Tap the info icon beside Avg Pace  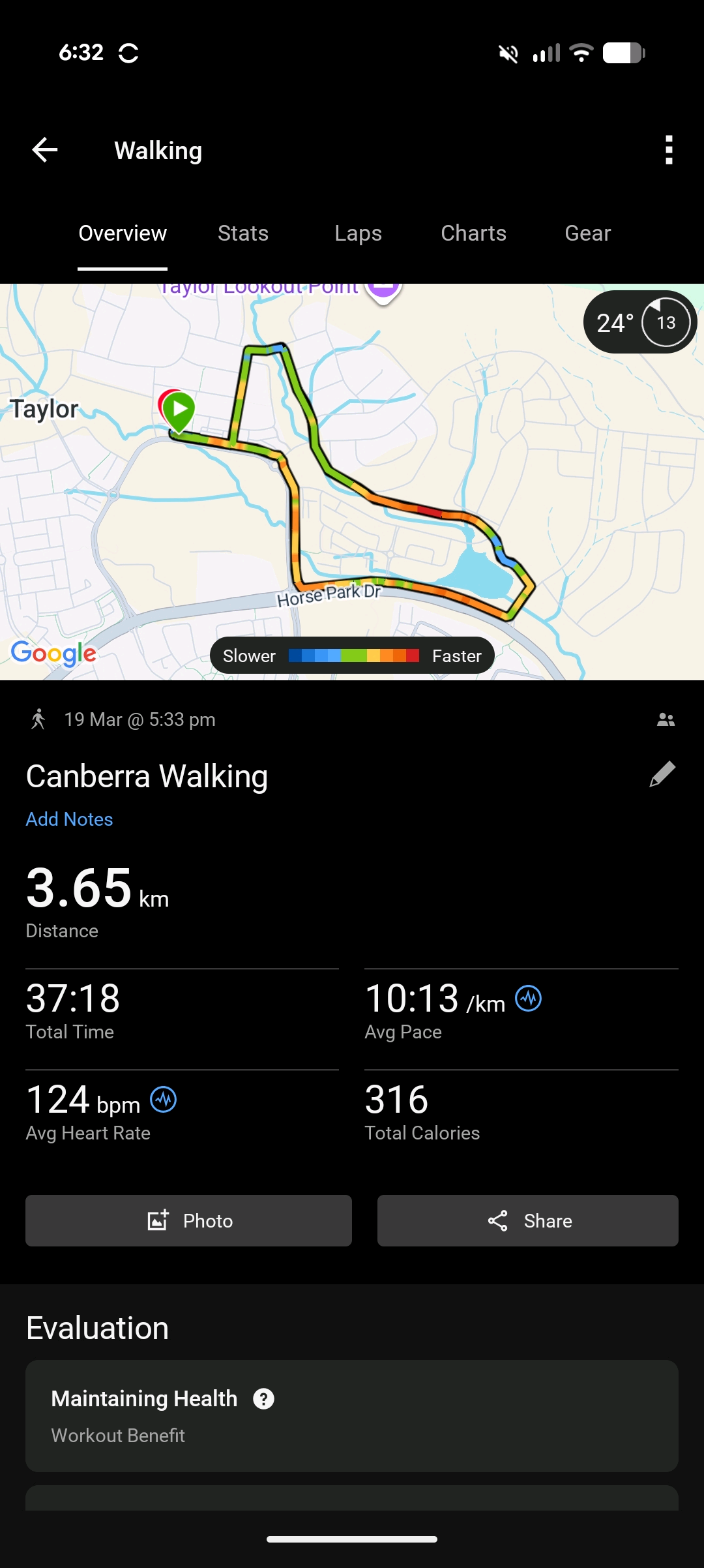[528, 998]
